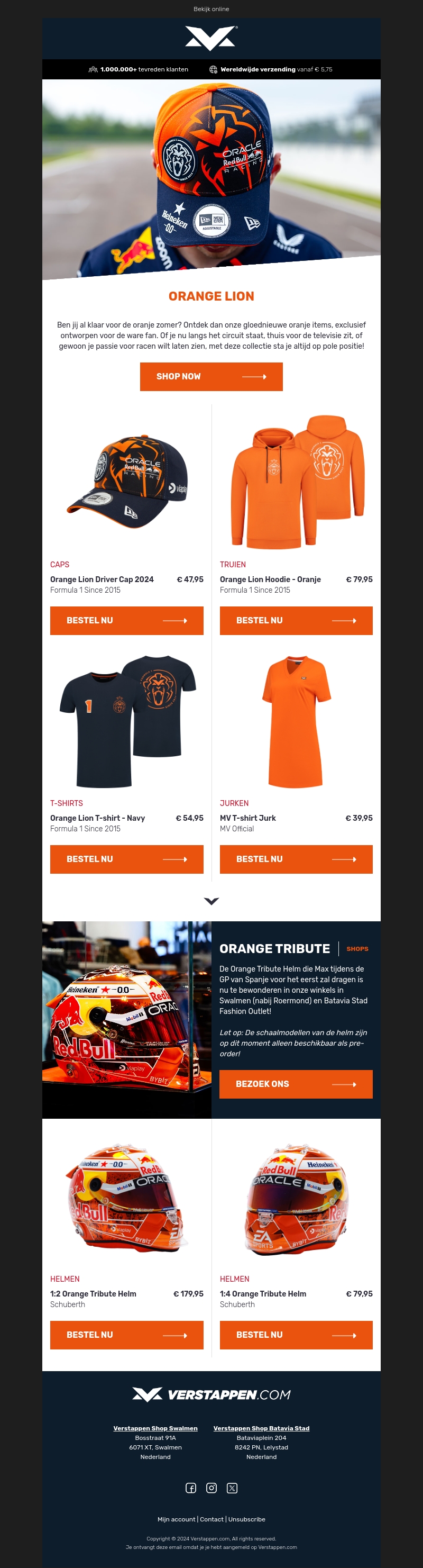Open the orange helmet banner image
This screenshot has height=1568, width=423.
(126, 1020)
